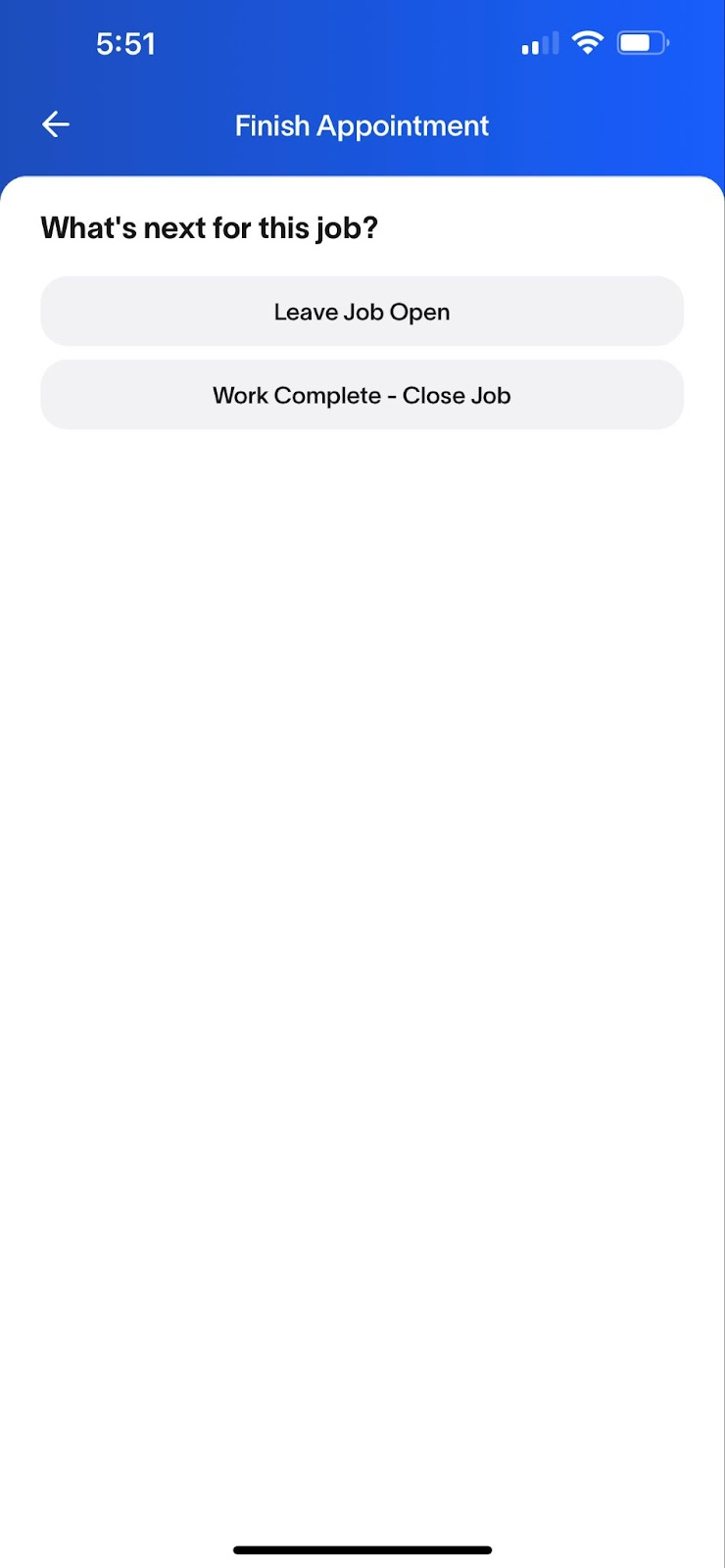Select Leave Job Open
The height and width of the screenshot is (1568, 725).
362,312
